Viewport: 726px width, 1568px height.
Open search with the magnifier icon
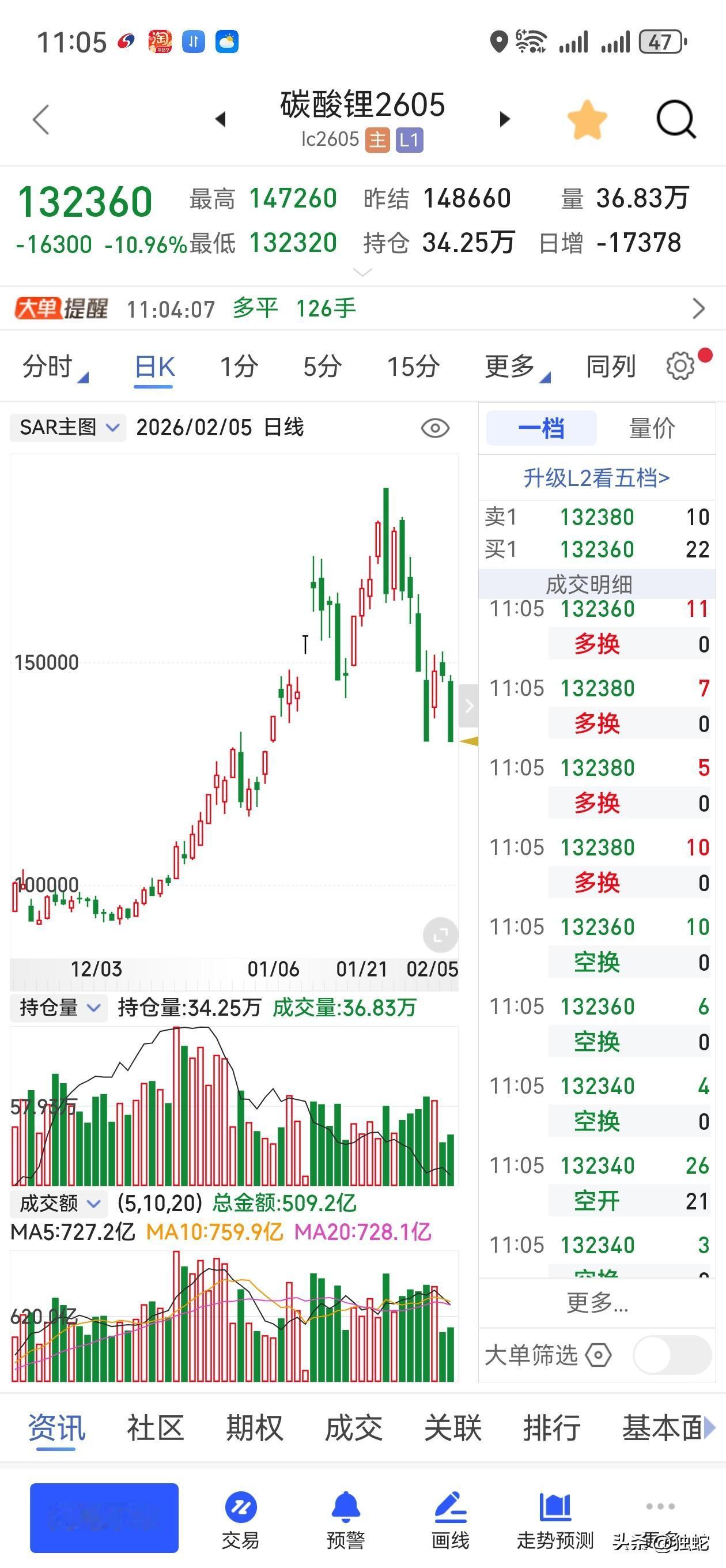point(675,119)
